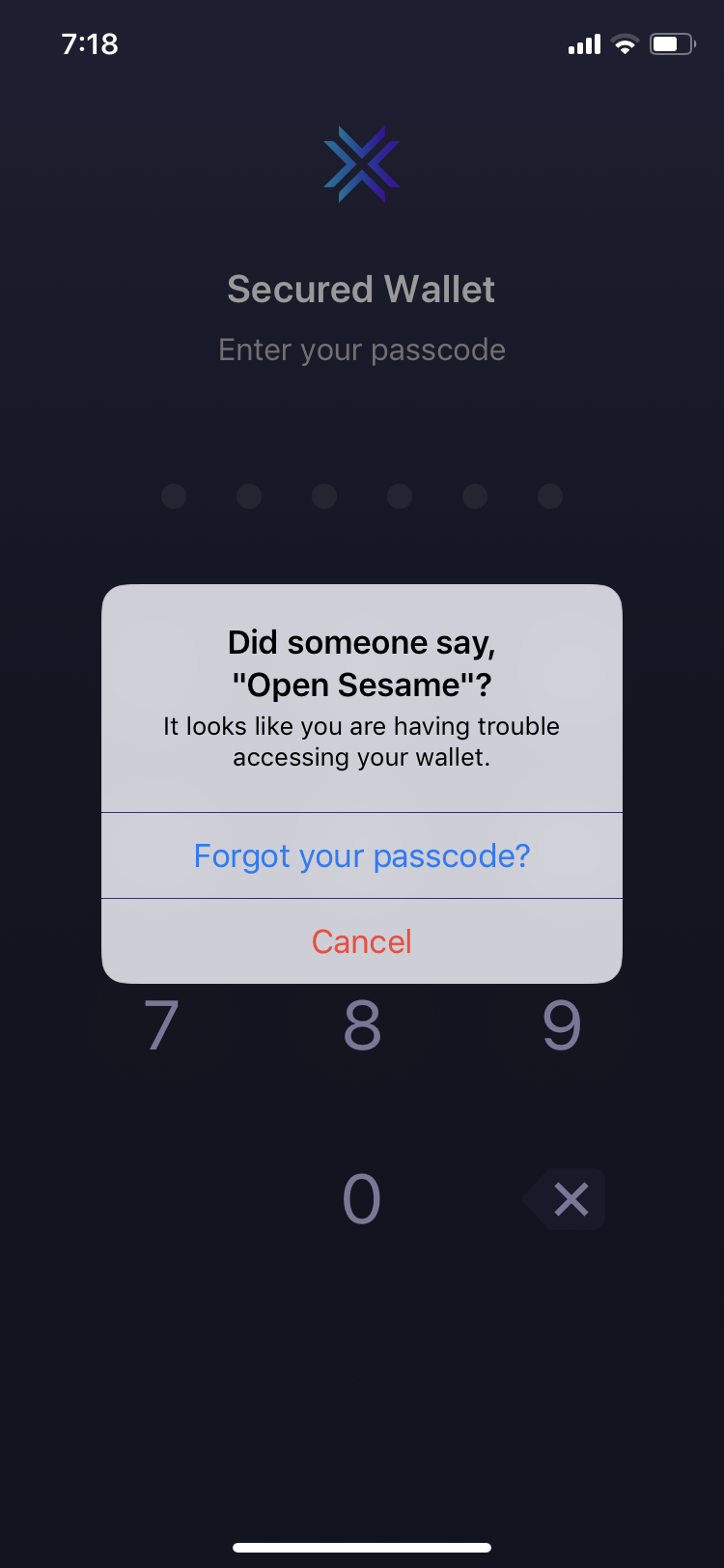Dismiss the dialog with Cancel
The width and height of the screenshot is (724, 1568).
(x=362, y=941)
